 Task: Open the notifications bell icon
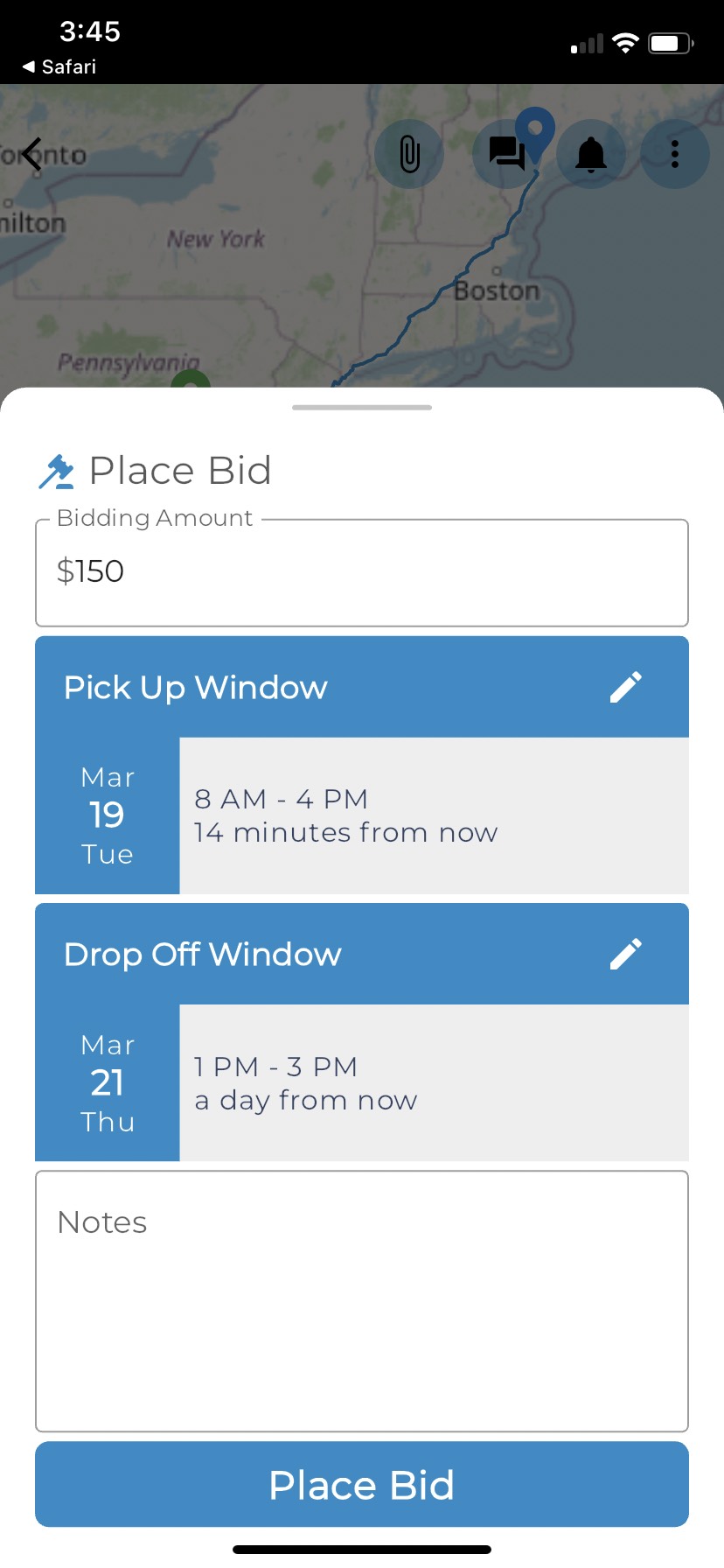tap(591, 153)
